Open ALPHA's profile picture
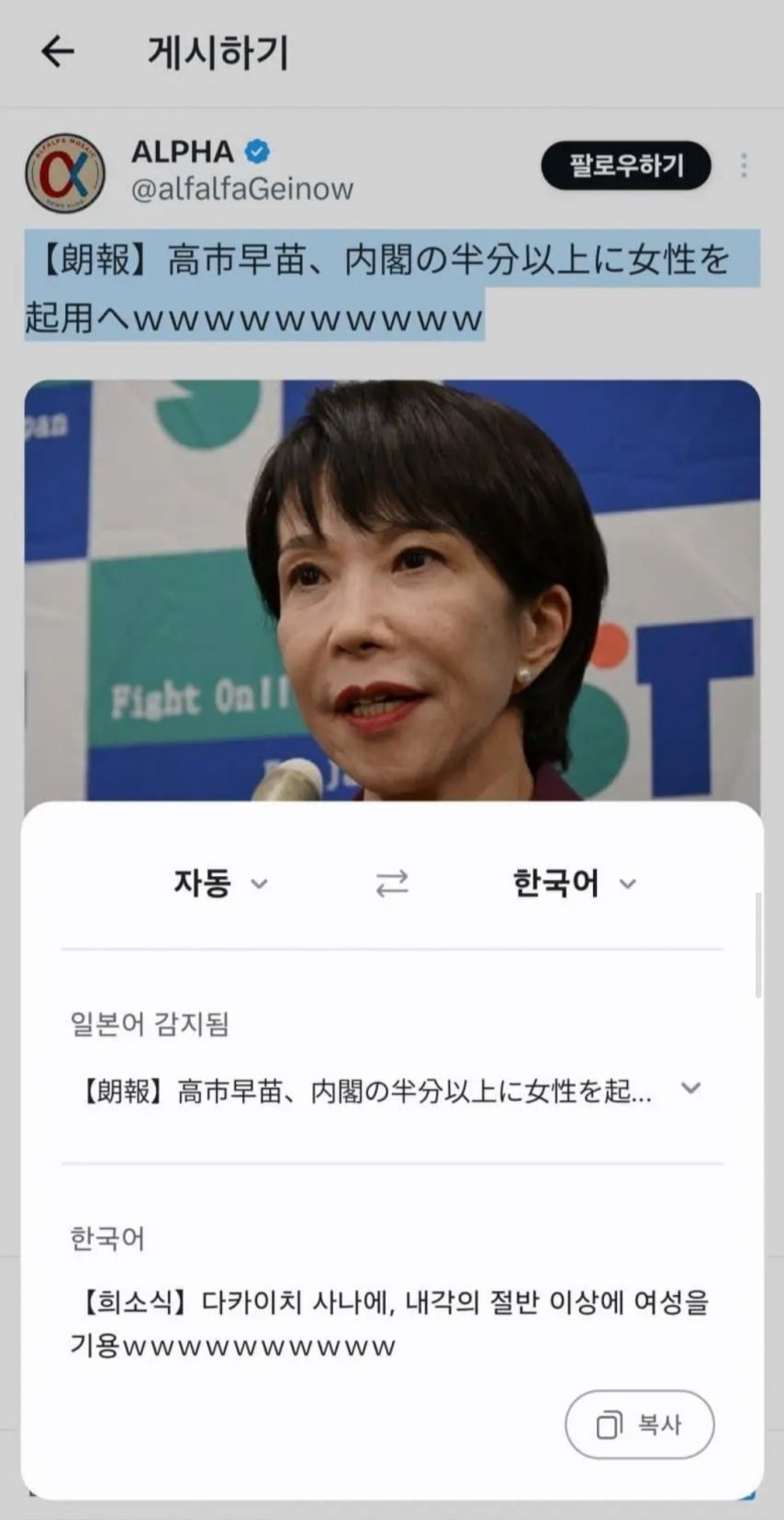The image size is (784, 1520). pyautogui.click(x=64, y=173)
